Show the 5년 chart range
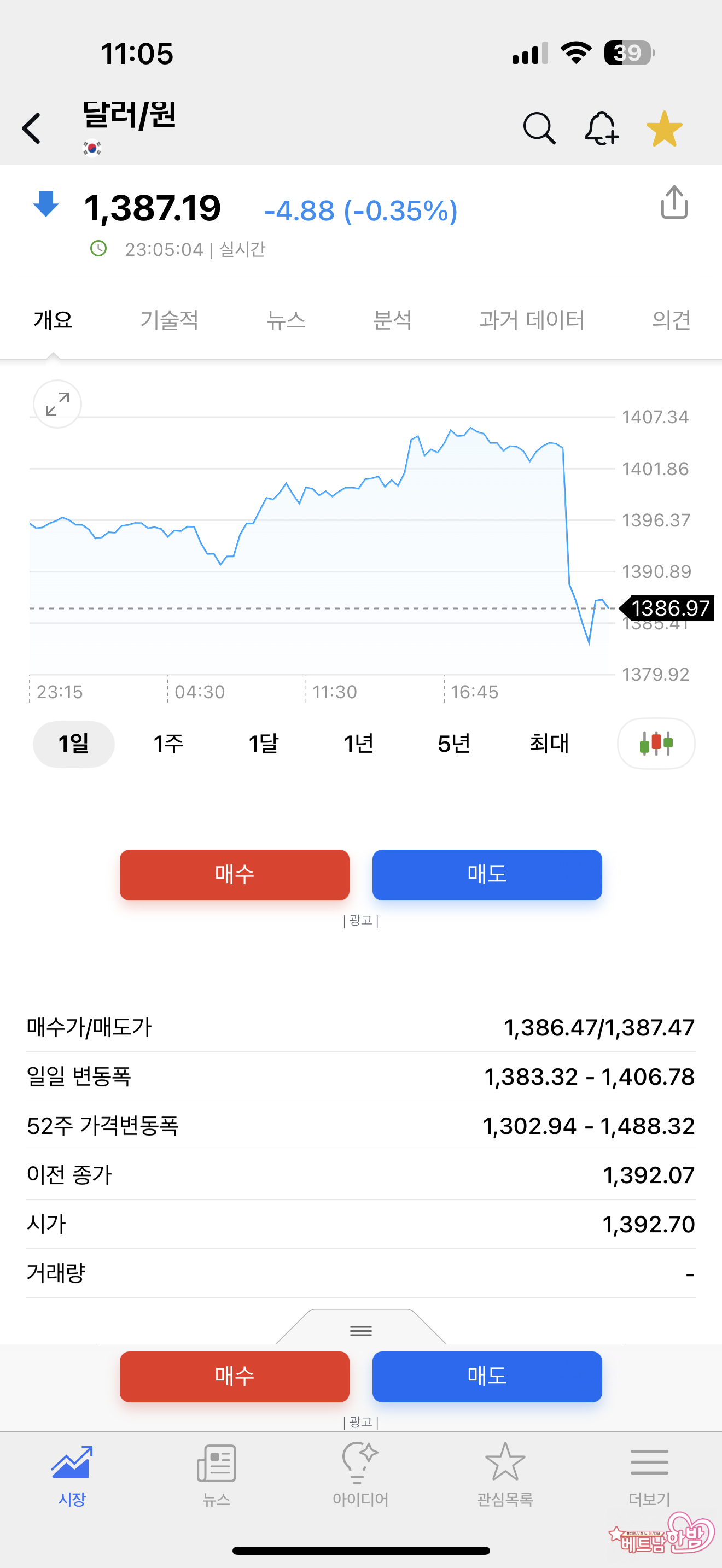Image resolution: width=722 pixels, height=1568 pixels. coord(453,743)
